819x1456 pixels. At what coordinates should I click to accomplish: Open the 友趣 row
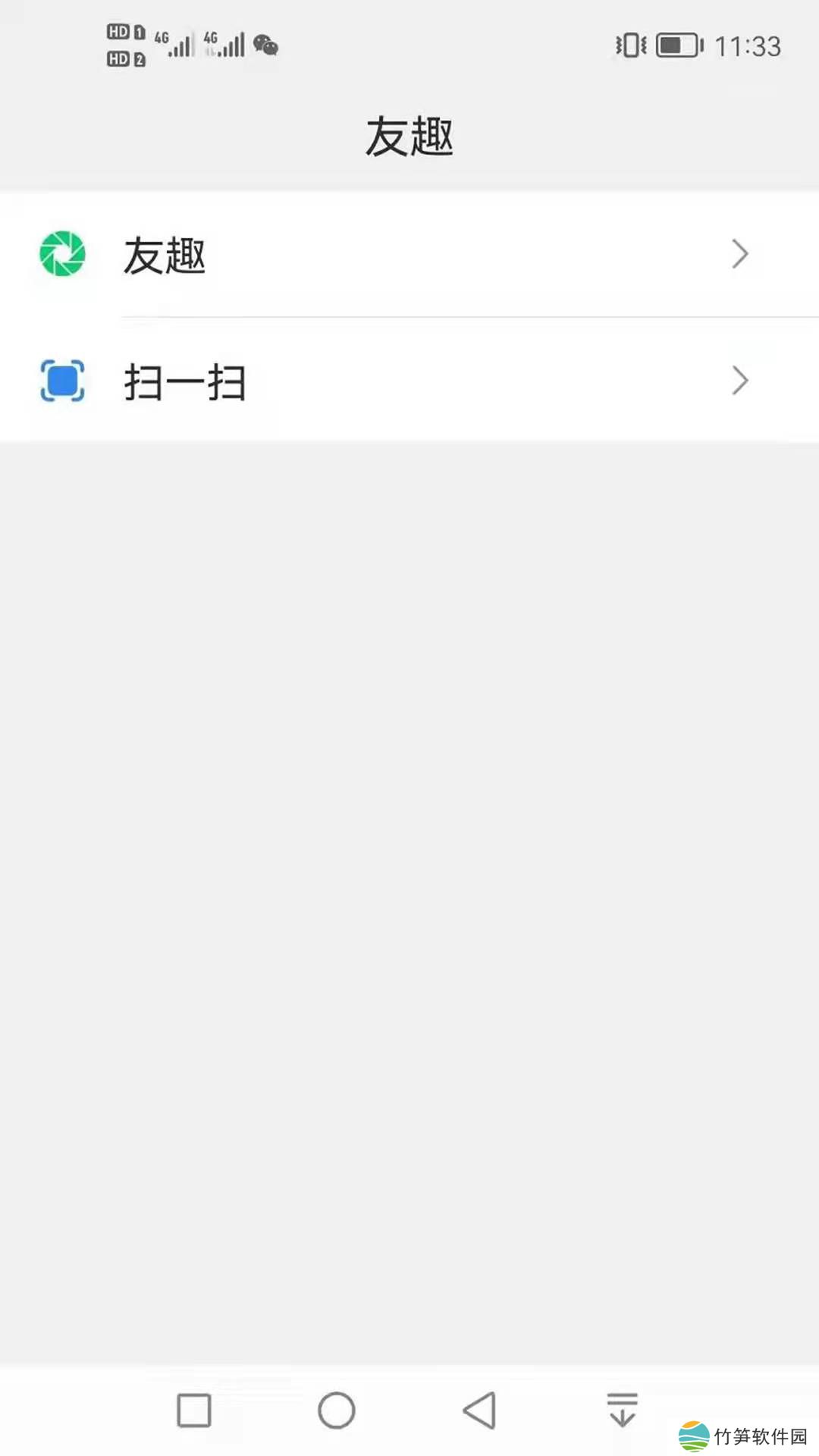(409, 255)
